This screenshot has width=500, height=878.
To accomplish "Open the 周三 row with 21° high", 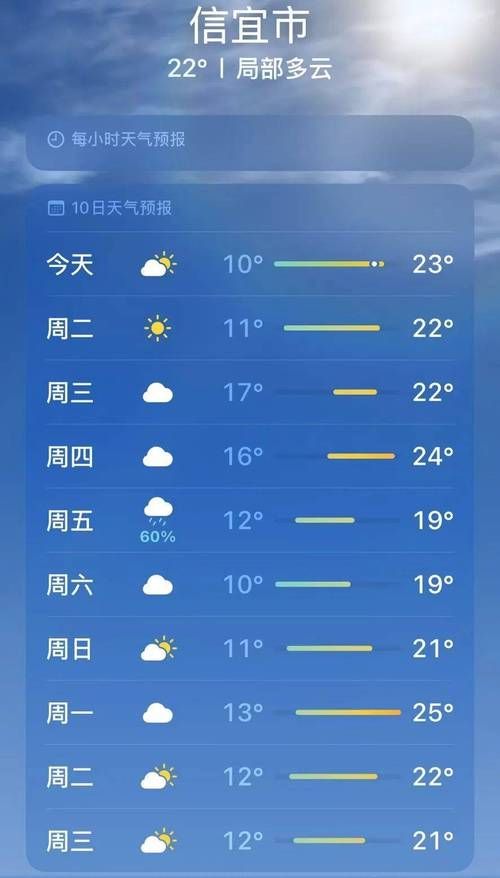I will [250, 841].
